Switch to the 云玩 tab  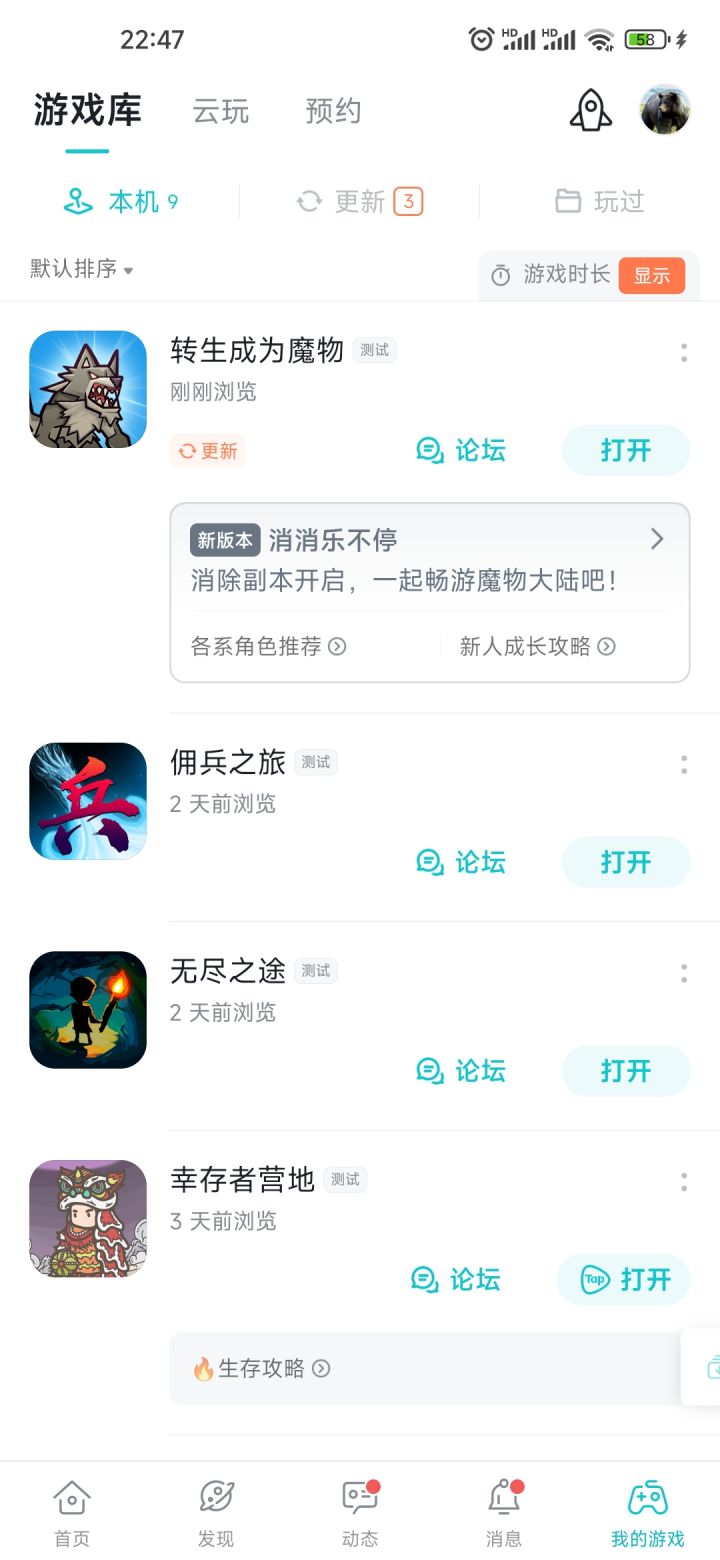coord(221,111)
